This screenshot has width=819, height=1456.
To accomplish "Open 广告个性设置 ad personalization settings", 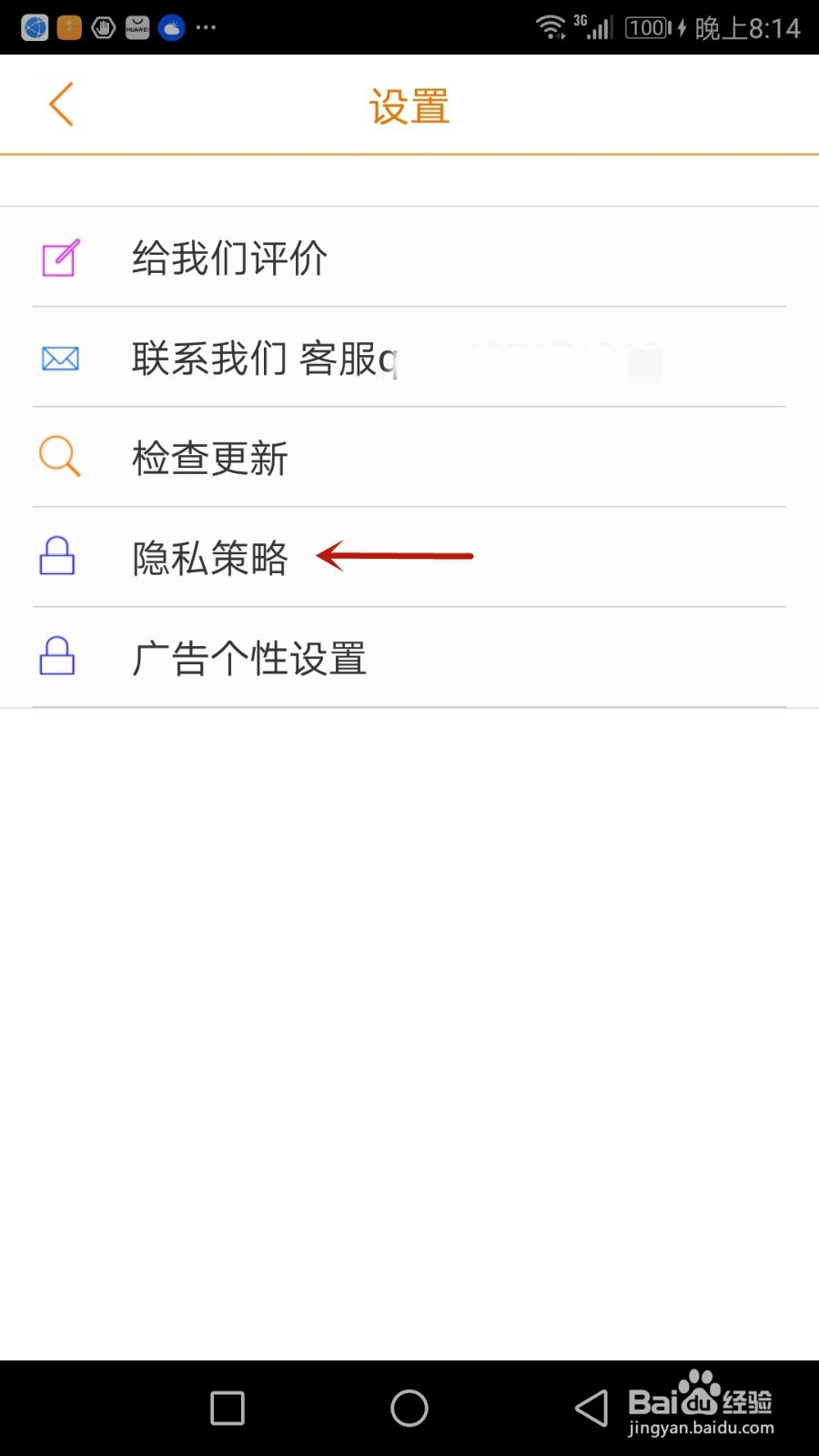I will (x=248, y=658).
